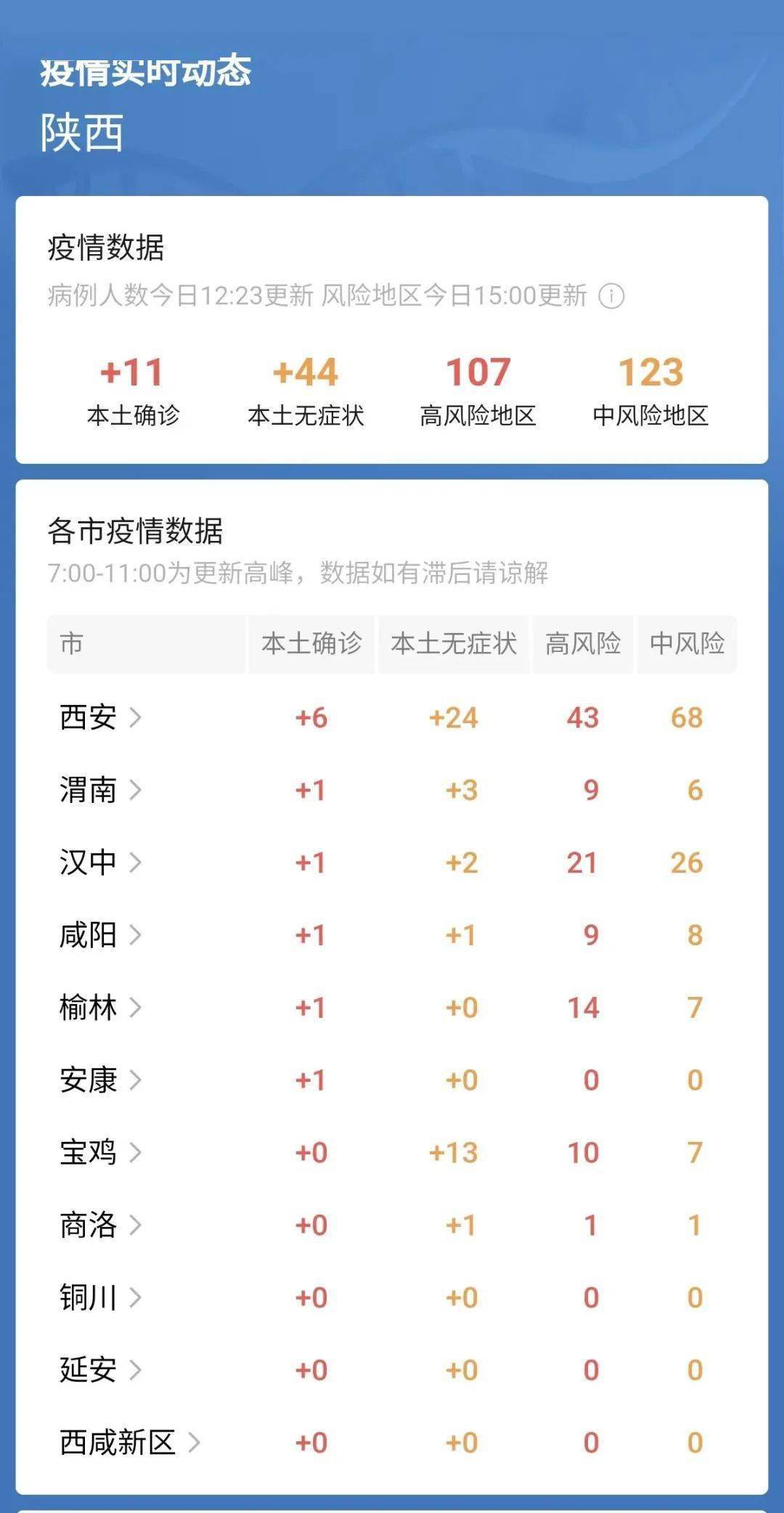This screenshot has width=784, height=1513.
Task: Select 西安's 高风险 value of 43
Action: tap(584, 719)
